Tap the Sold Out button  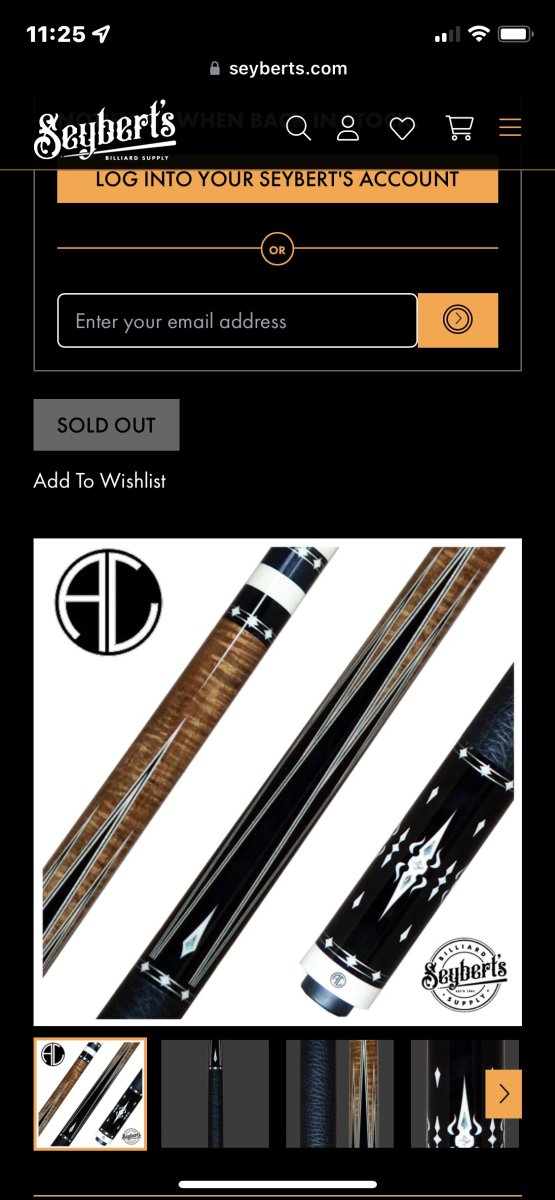tap(107, 425)
